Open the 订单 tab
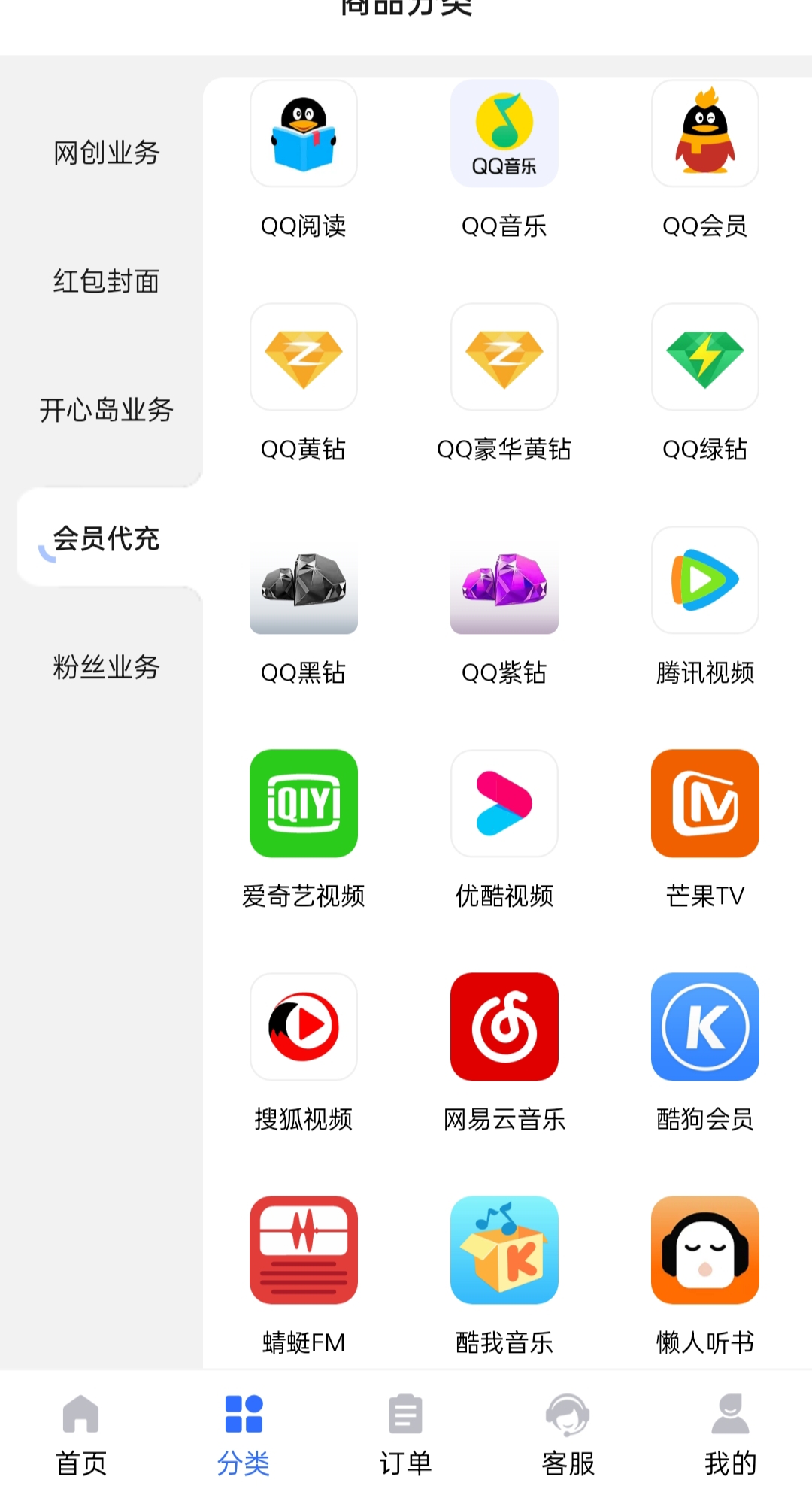Image resolution: width=812 pixels, height=1489 pixels. click(405, 1433)
